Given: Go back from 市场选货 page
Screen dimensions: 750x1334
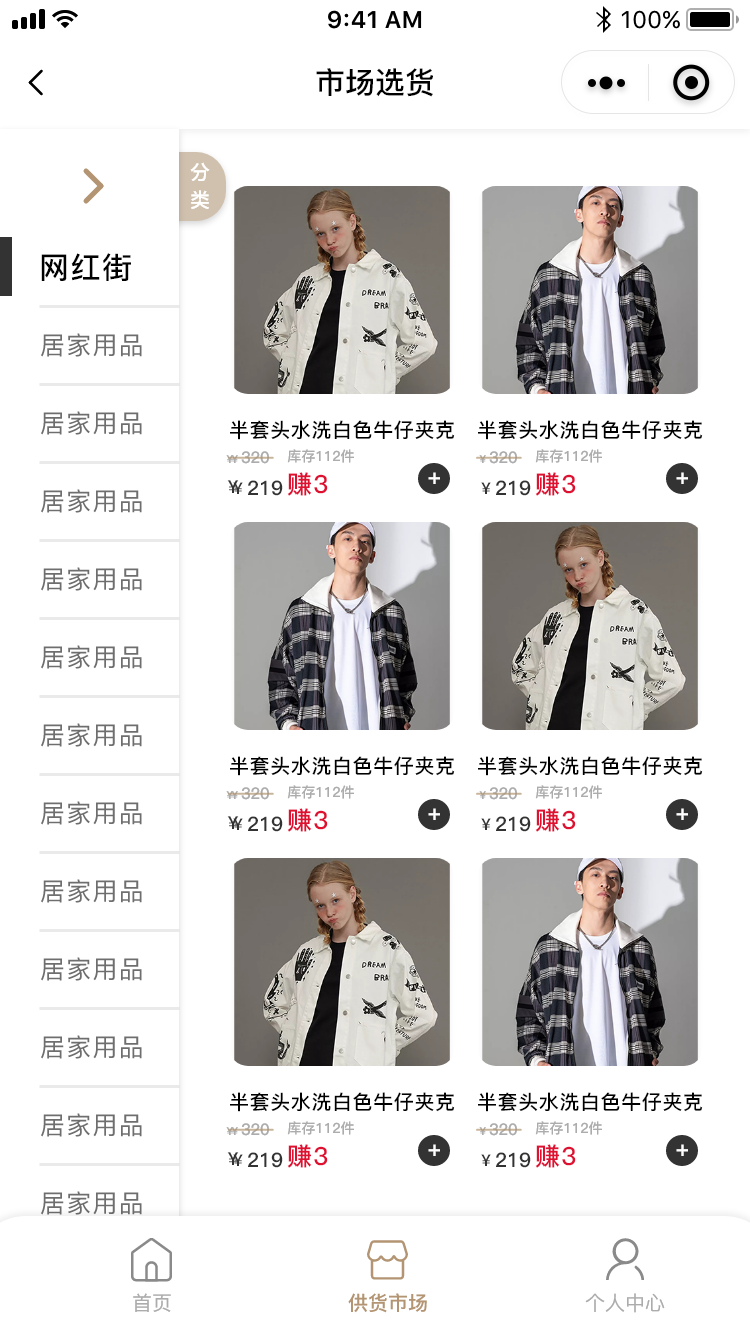Looking at the screenshot, I should (x=37, y=82).
